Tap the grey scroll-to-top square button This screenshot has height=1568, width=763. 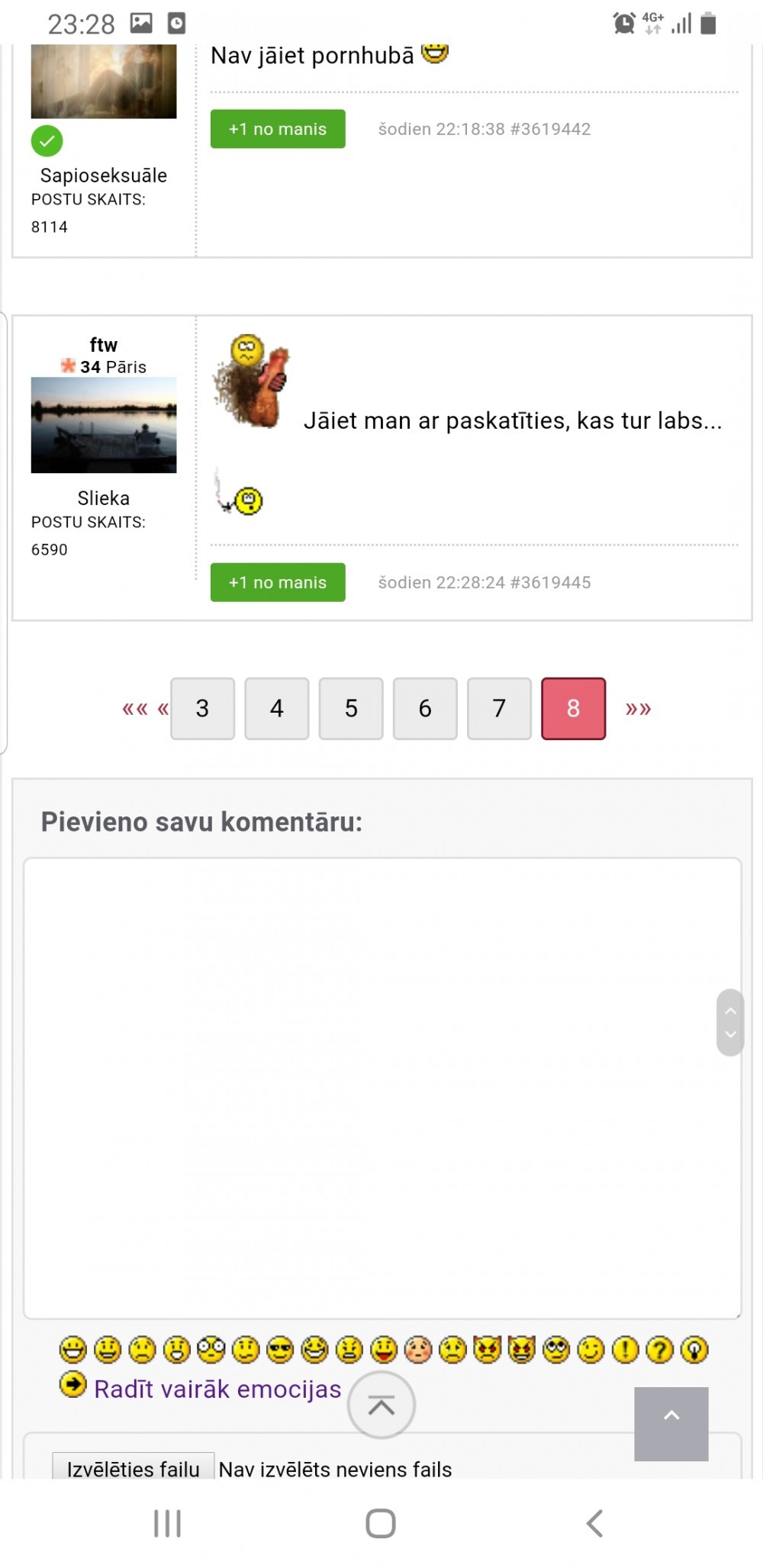[x=671, y=1423]
